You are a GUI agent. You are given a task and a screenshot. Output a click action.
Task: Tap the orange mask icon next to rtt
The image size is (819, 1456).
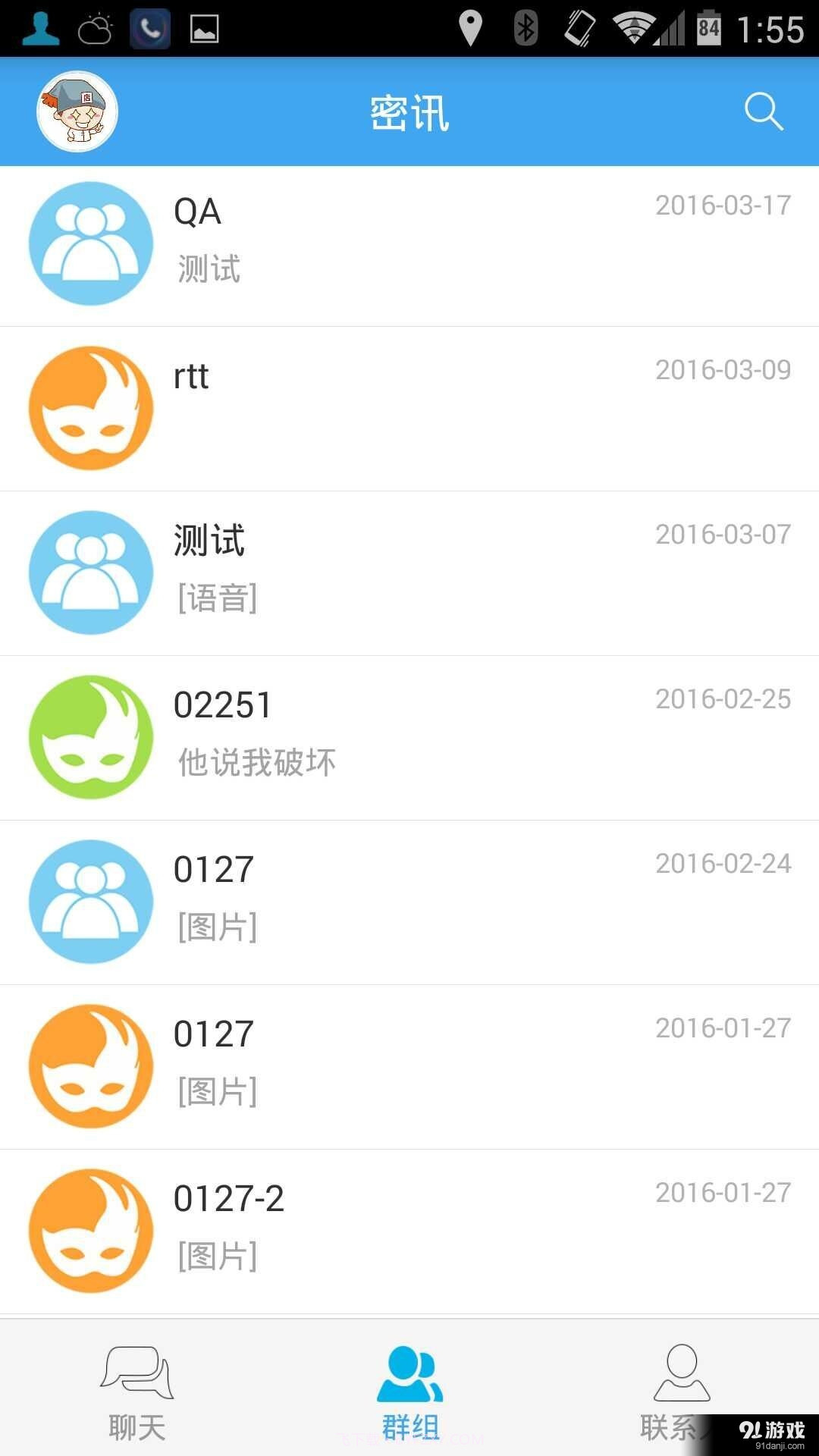[x=90, y=407]
